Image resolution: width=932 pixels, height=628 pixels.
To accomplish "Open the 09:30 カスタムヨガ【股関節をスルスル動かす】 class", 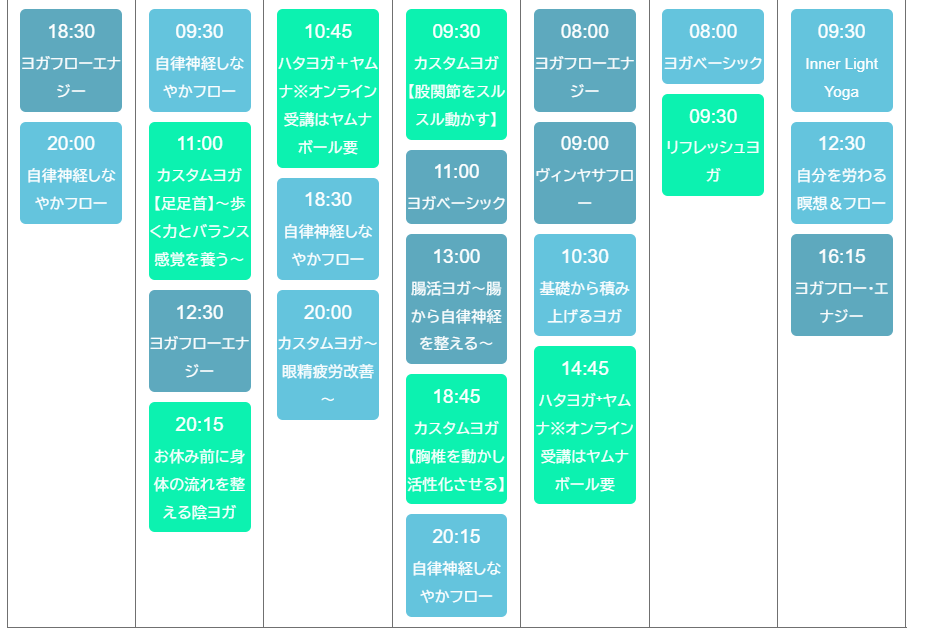I will pos(456,75).
